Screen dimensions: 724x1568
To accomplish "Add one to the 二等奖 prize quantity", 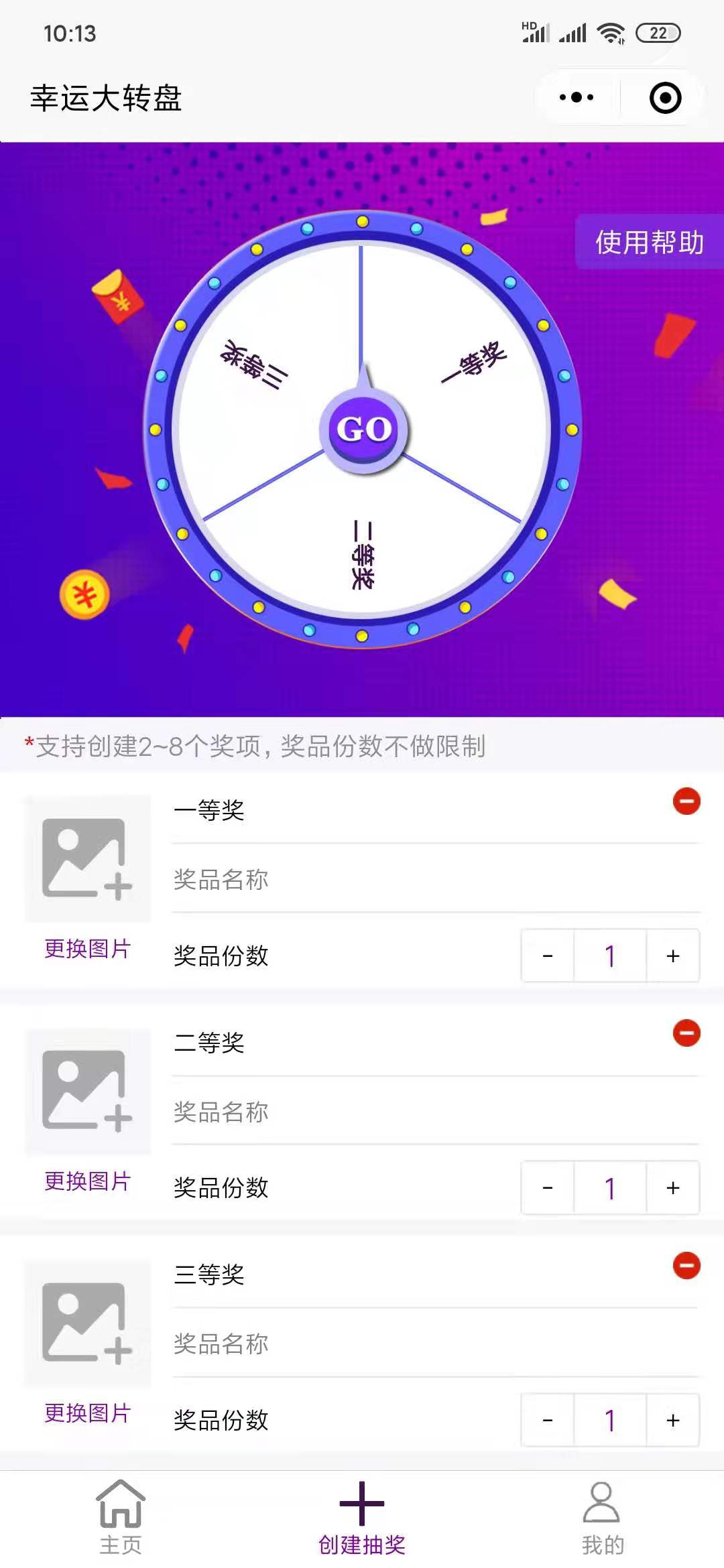I will pyautogui.click(x=672, y=1188).
